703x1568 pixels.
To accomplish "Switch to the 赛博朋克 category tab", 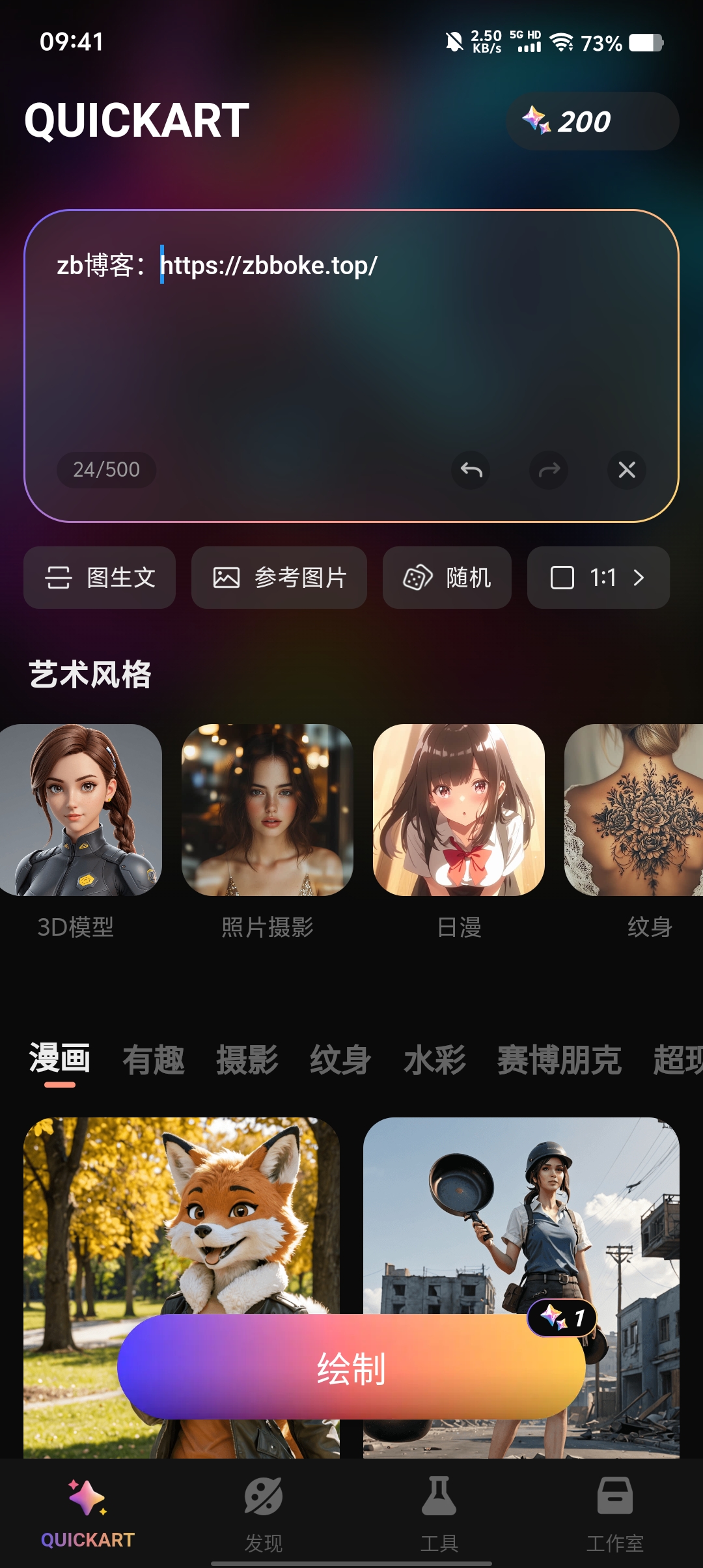I will click(x=559, y=1060).
